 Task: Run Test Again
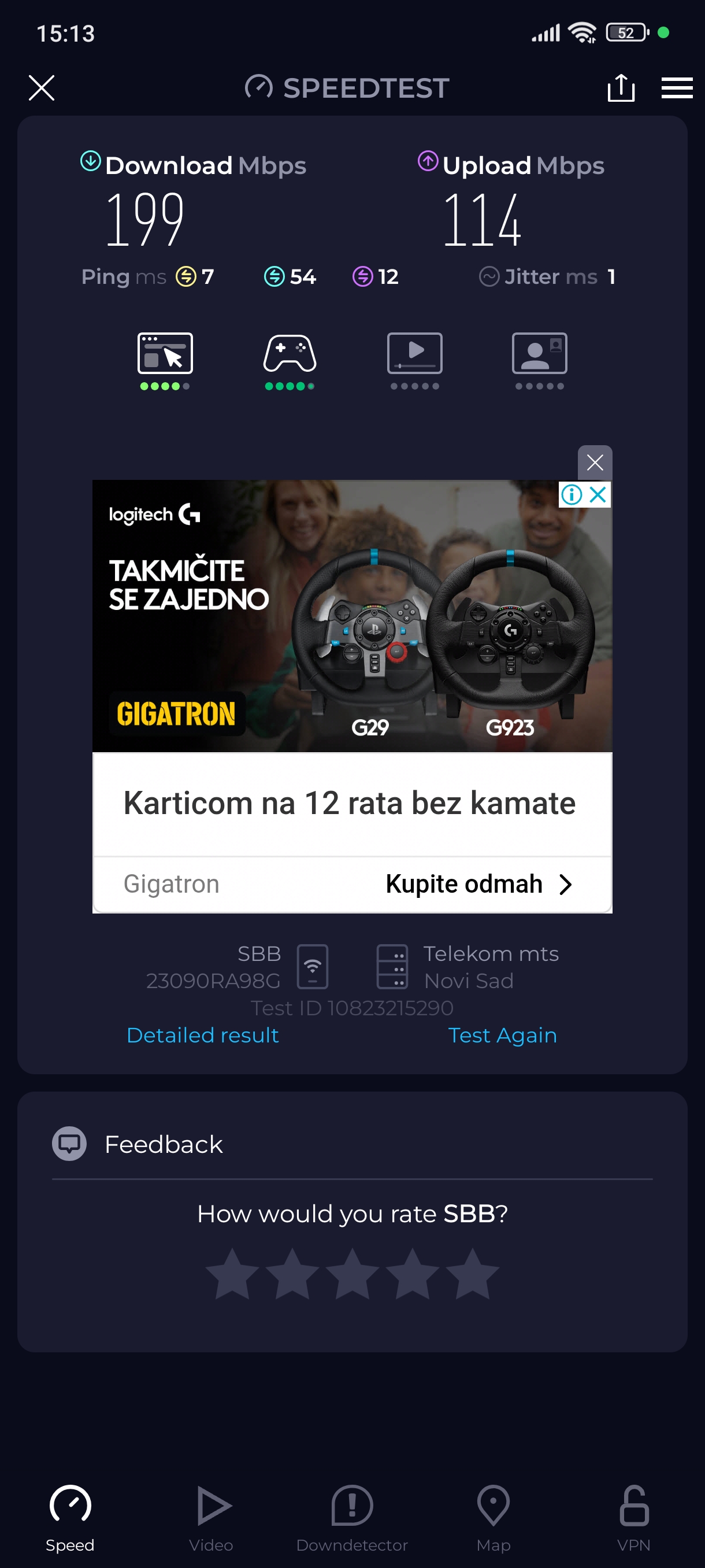[x=502, y=1035]
